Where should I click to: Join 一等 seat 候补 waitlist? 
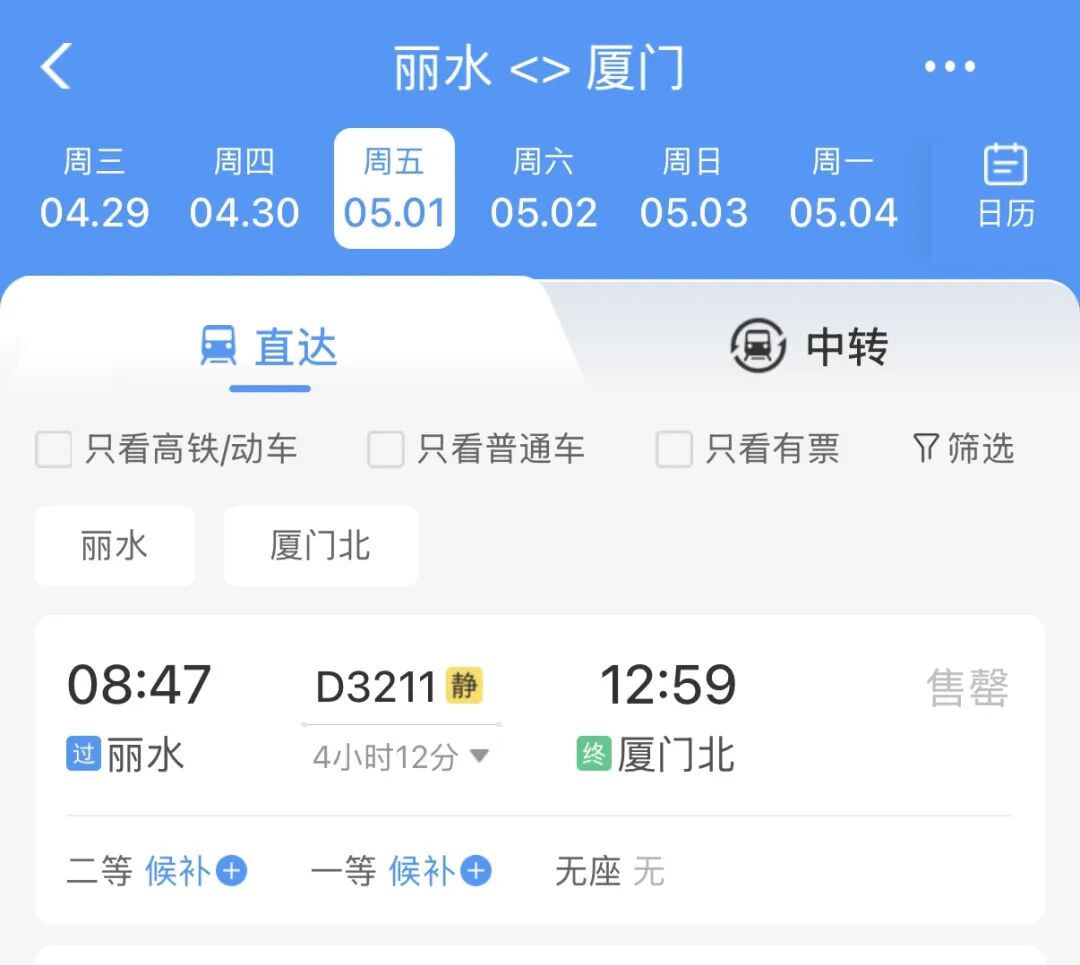tap(440, 871)
